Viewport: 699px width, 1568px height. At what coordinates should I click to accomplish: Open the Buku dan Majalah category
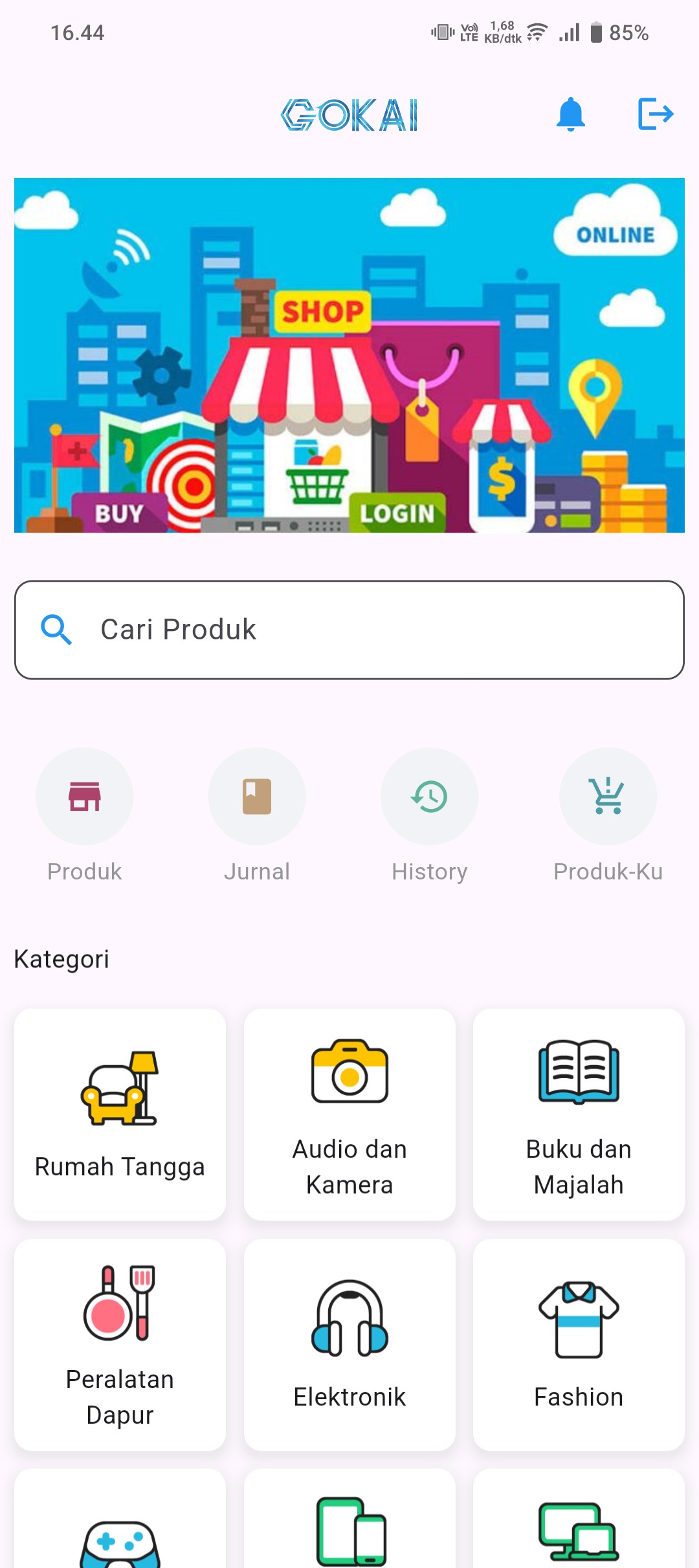click(579, 1114)
